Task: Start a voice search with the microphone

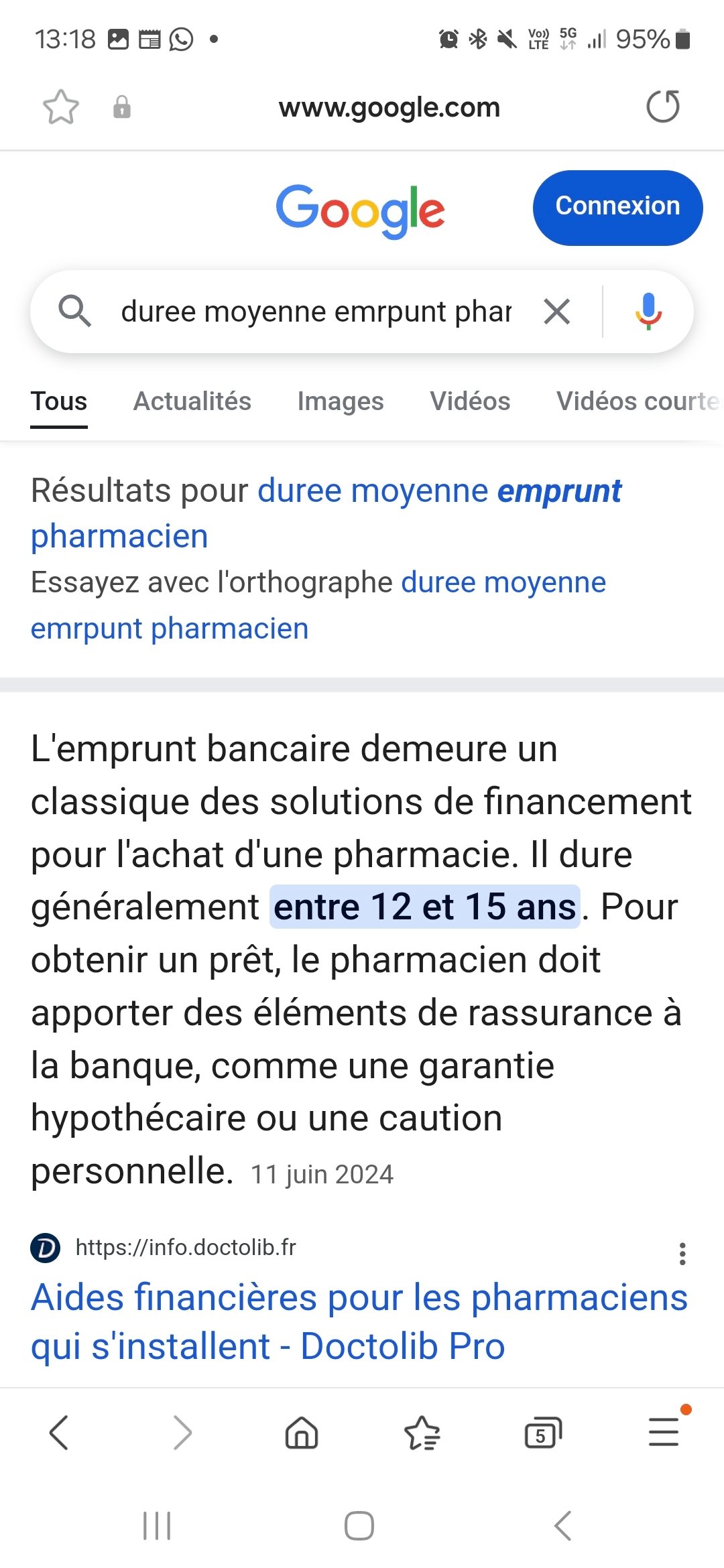Action: click(x=648, y=312)
